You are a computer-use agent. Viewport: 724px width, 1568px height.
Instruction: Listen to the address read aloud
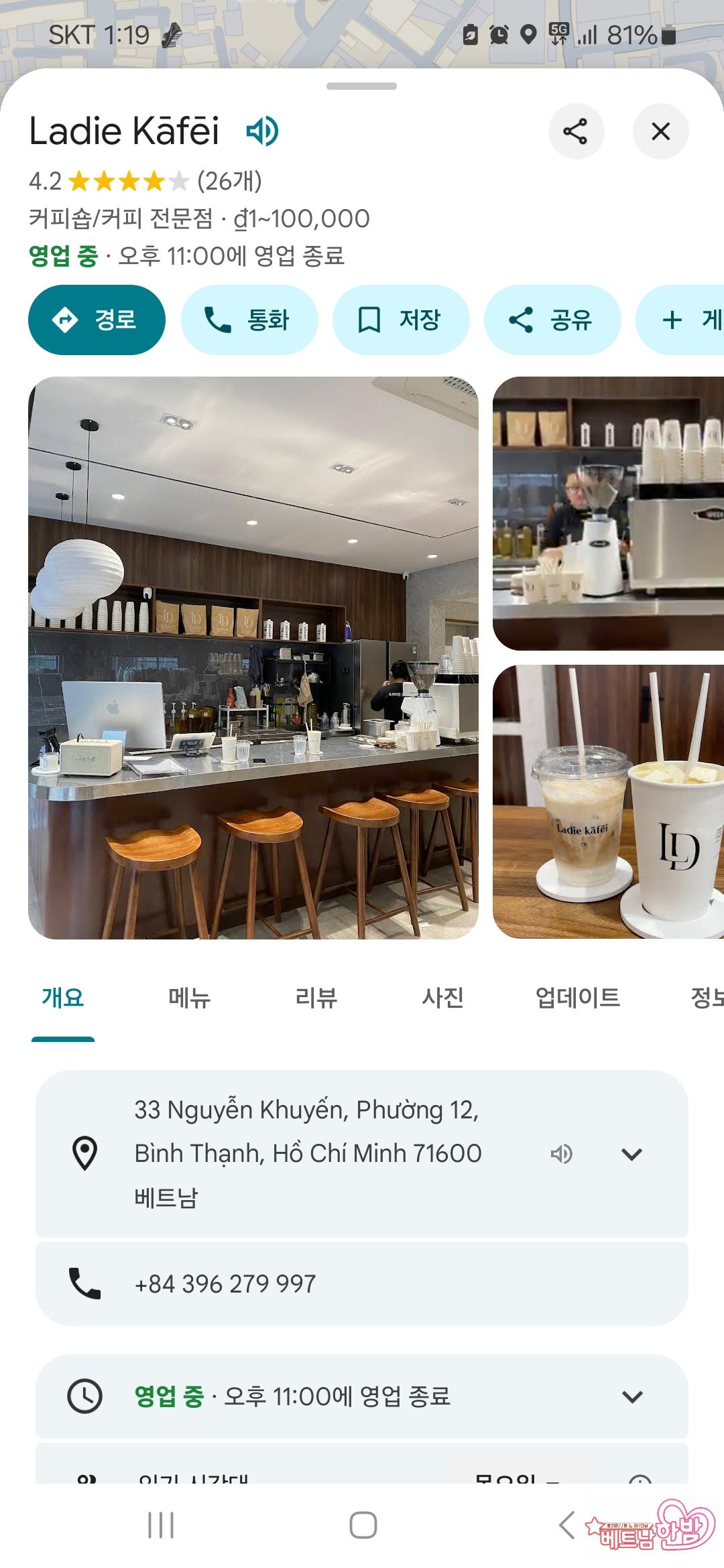(x=562, y=1154)
